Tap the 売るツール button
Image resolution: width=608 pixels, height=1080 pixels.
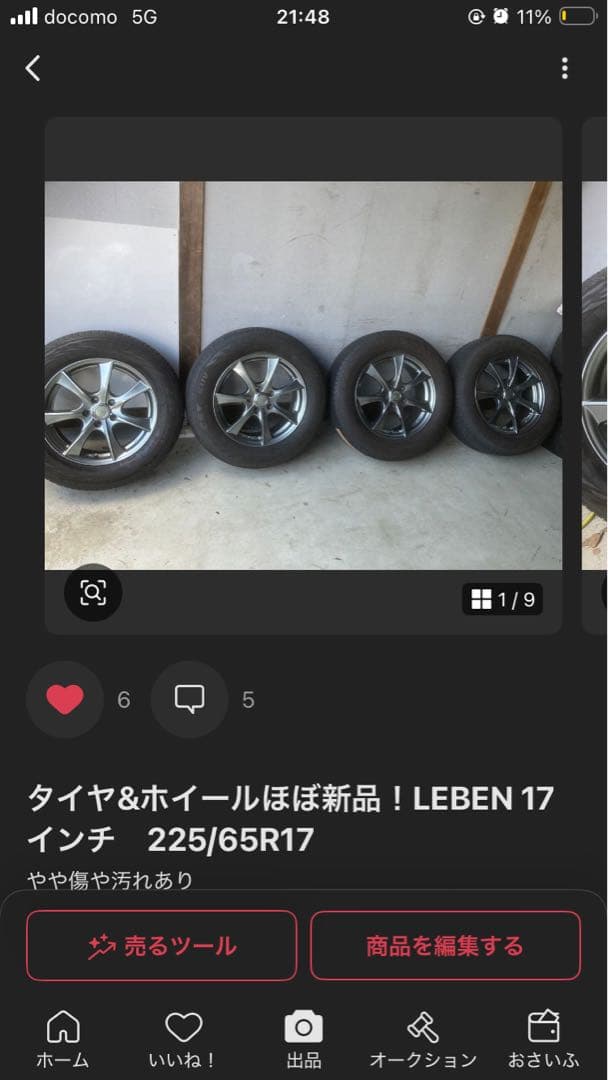(x=162, y=945)
